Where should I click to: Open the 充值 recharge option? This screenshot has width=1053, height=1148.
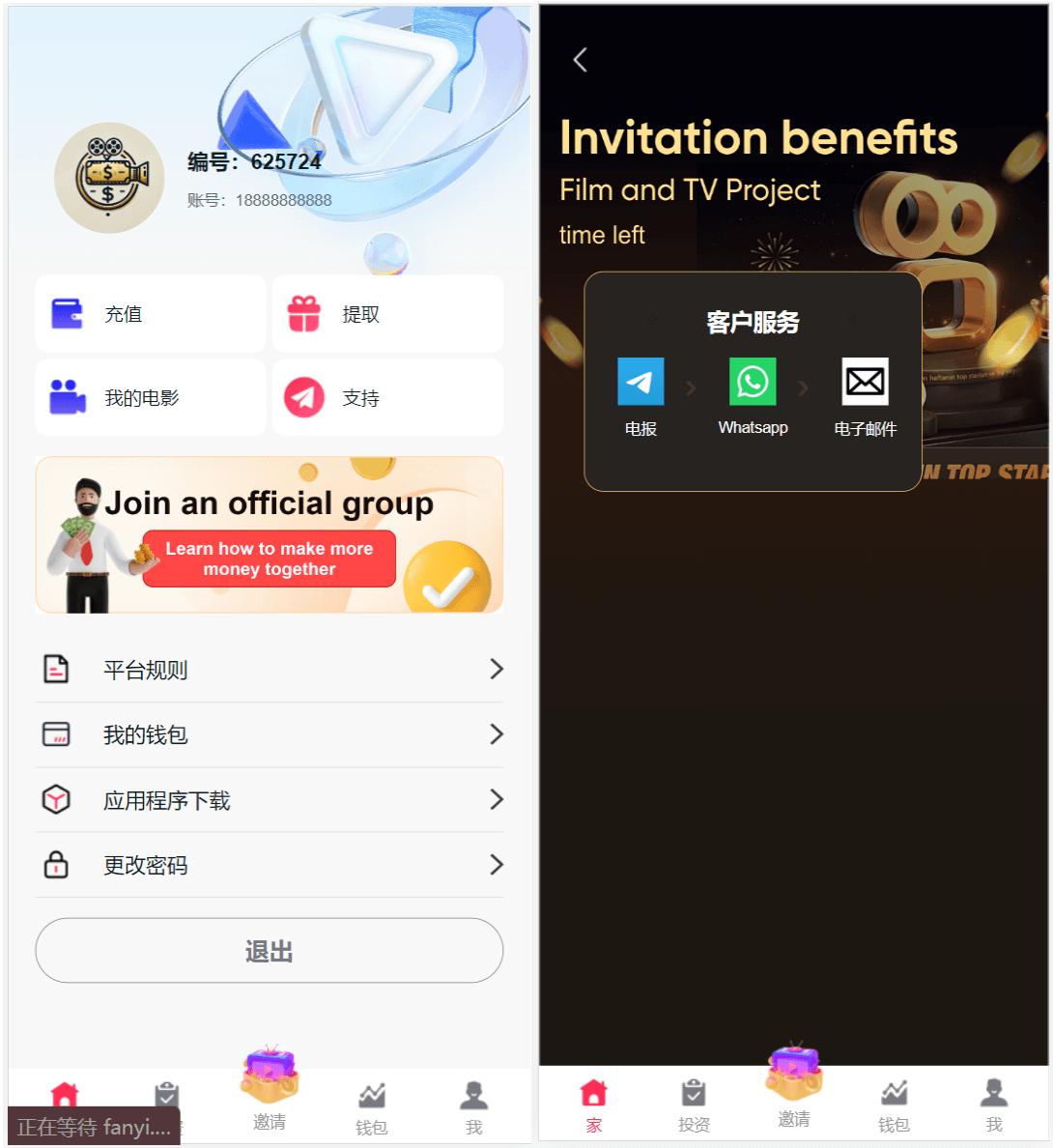[150, 314]
